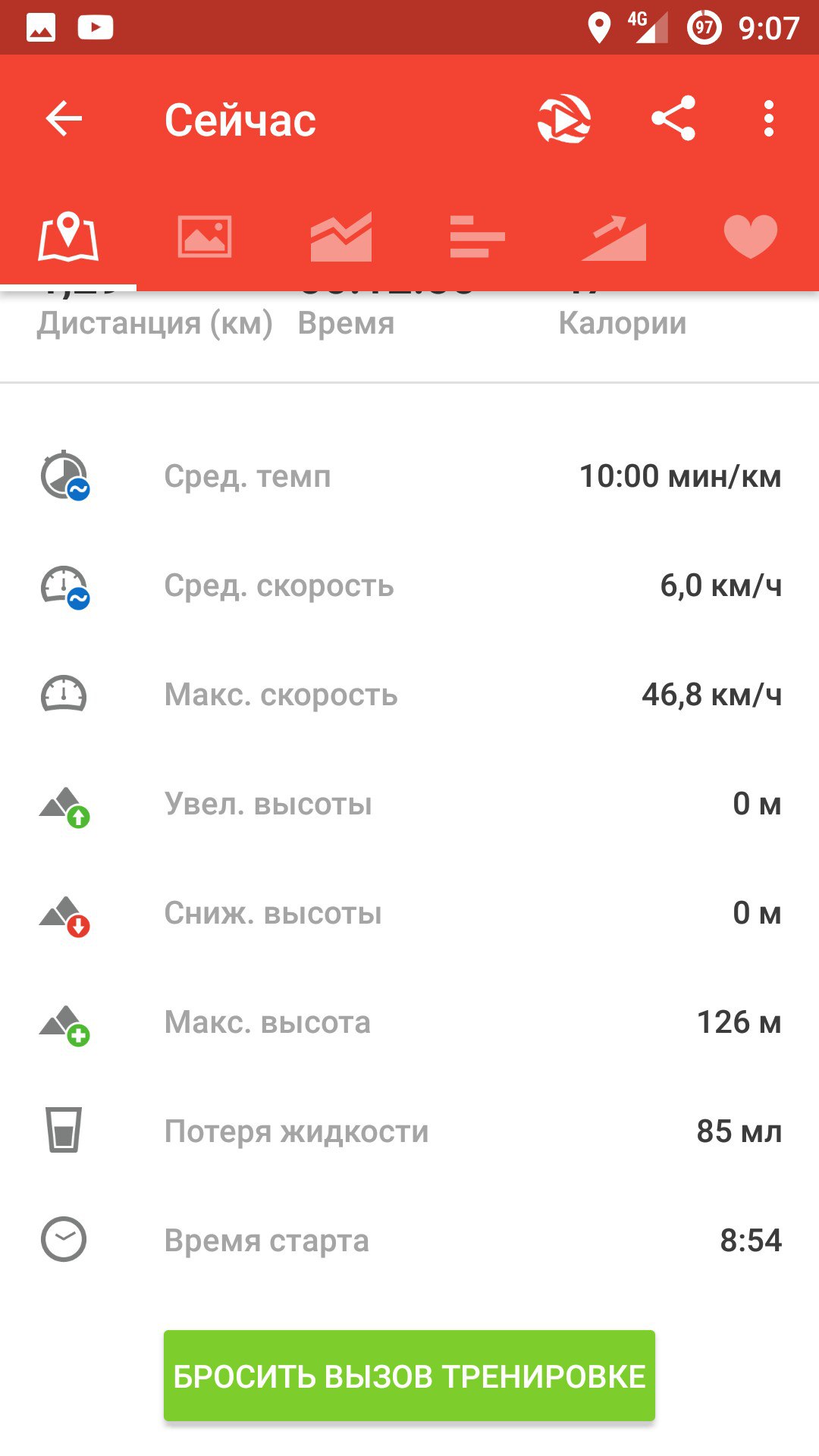Go back using the arrow icon
The width and height of the screenshot is (819, 1456).
pos(64,119)
